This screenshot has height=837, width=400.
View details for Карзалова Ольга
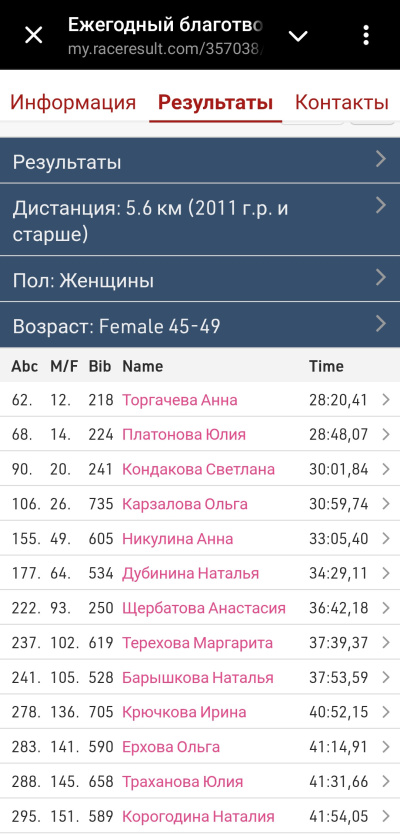click(200, 504)
